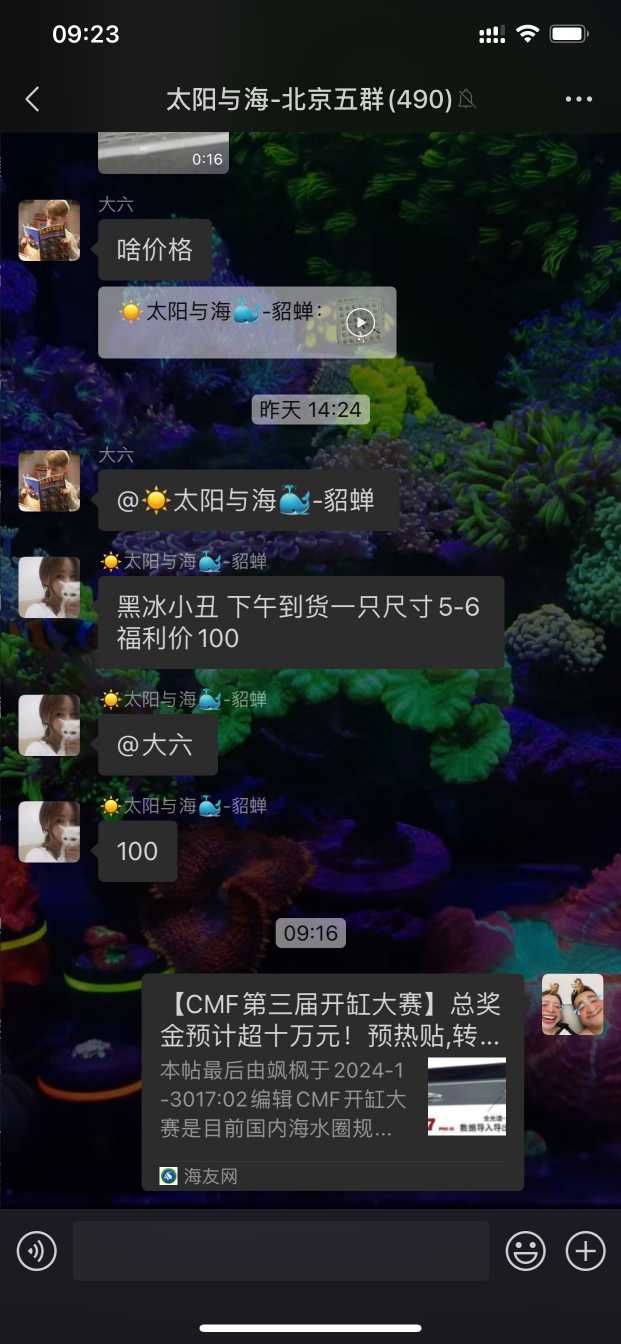Open the group chat options menu
This screenshot has height=1344, width=621.
pos(579,99)
